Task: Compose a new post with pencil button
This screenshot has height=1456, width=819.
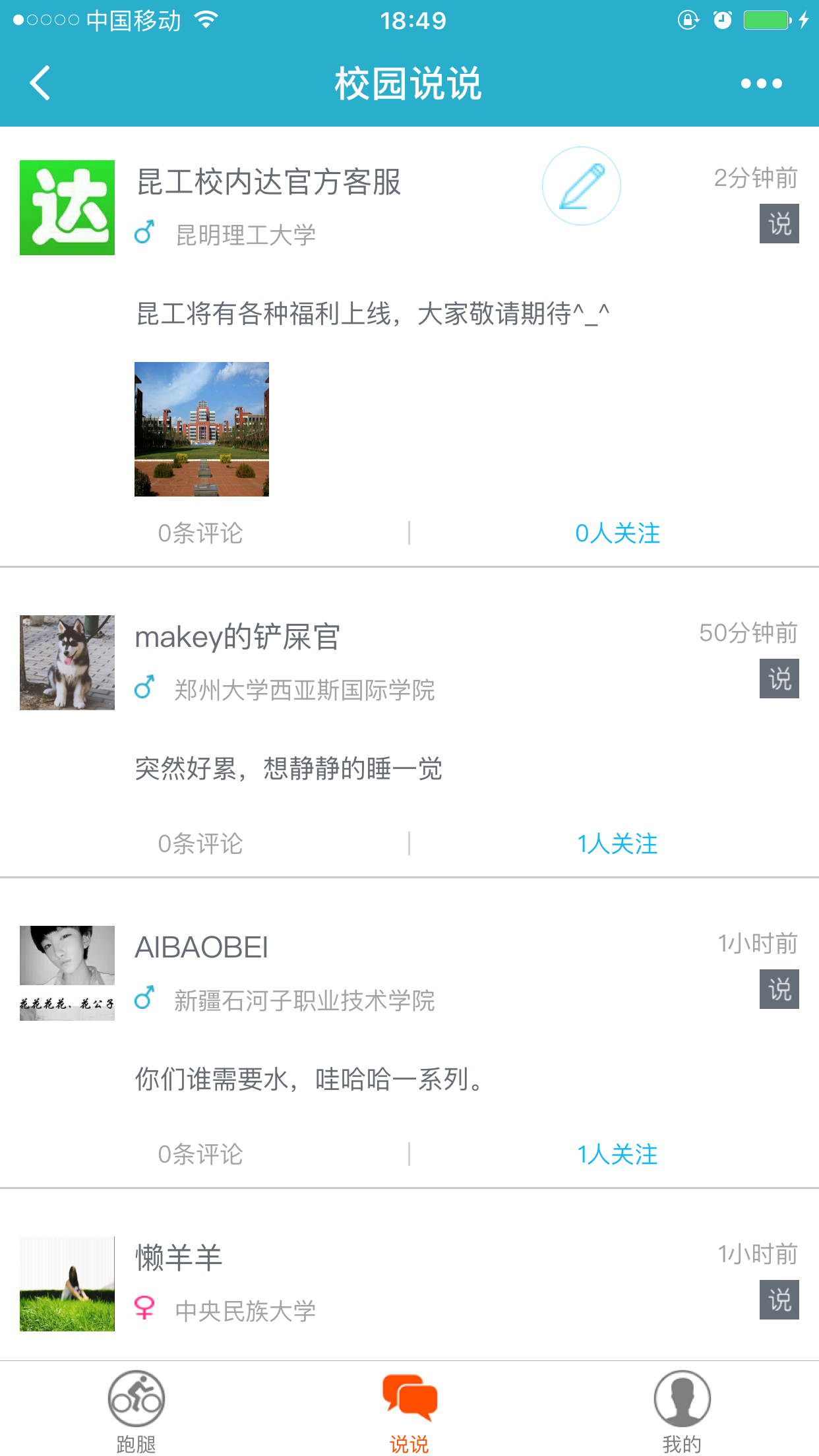Action: tap(581, 186)
